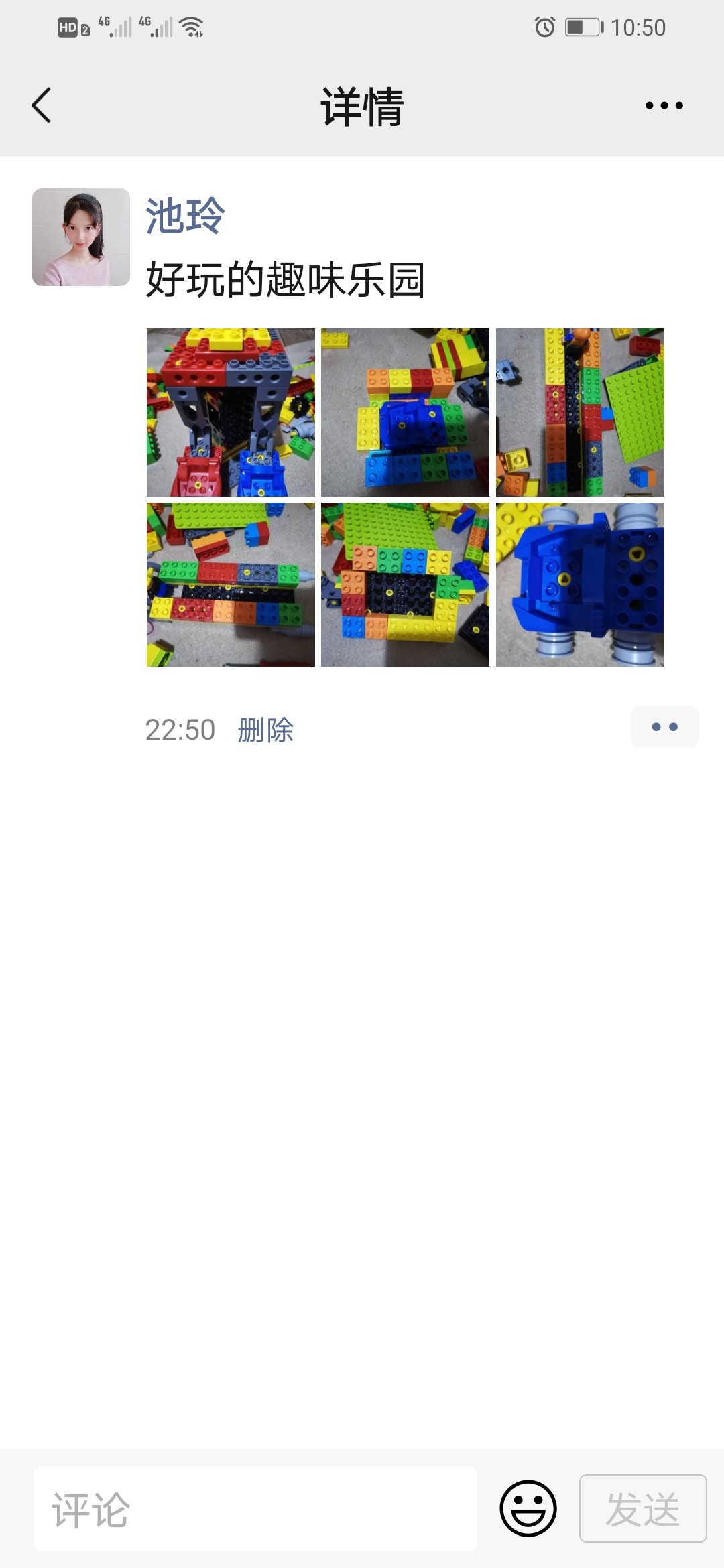
Task: Open 池玲's profile avatar
Action: 81,237
